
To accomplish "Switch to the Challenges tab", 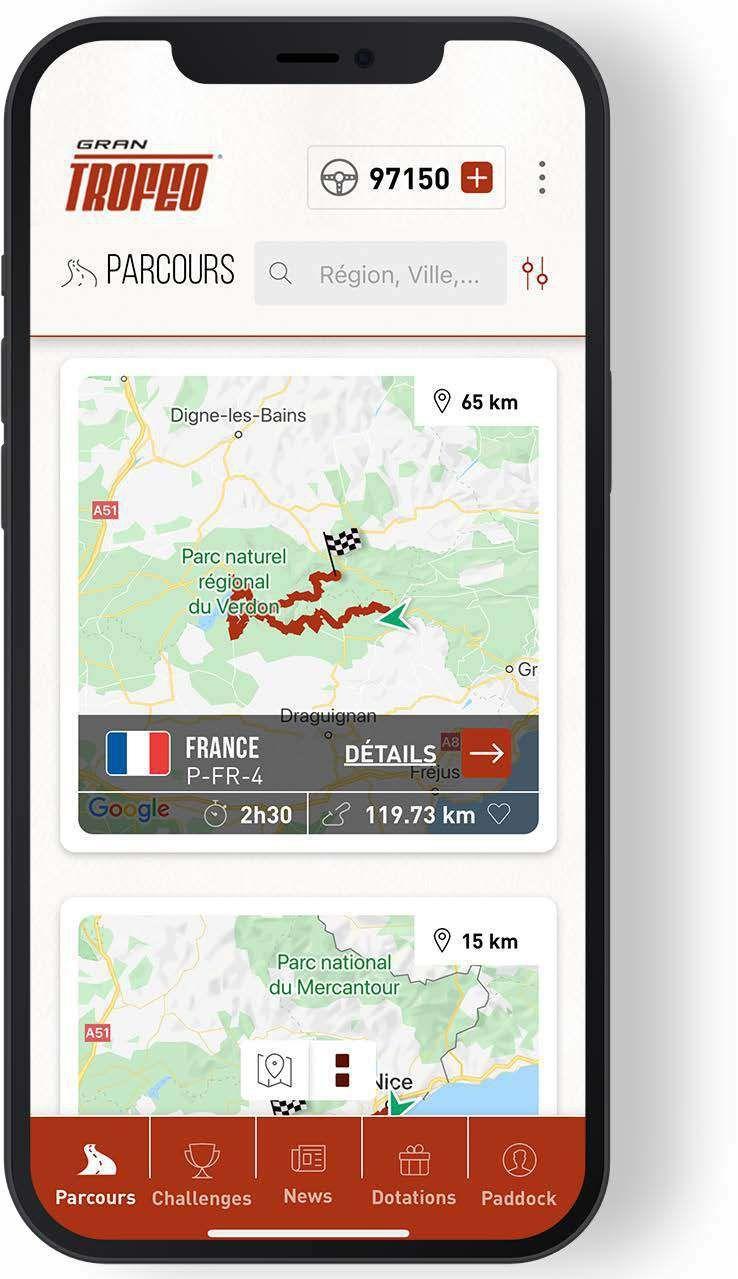I will (202, 1175).
